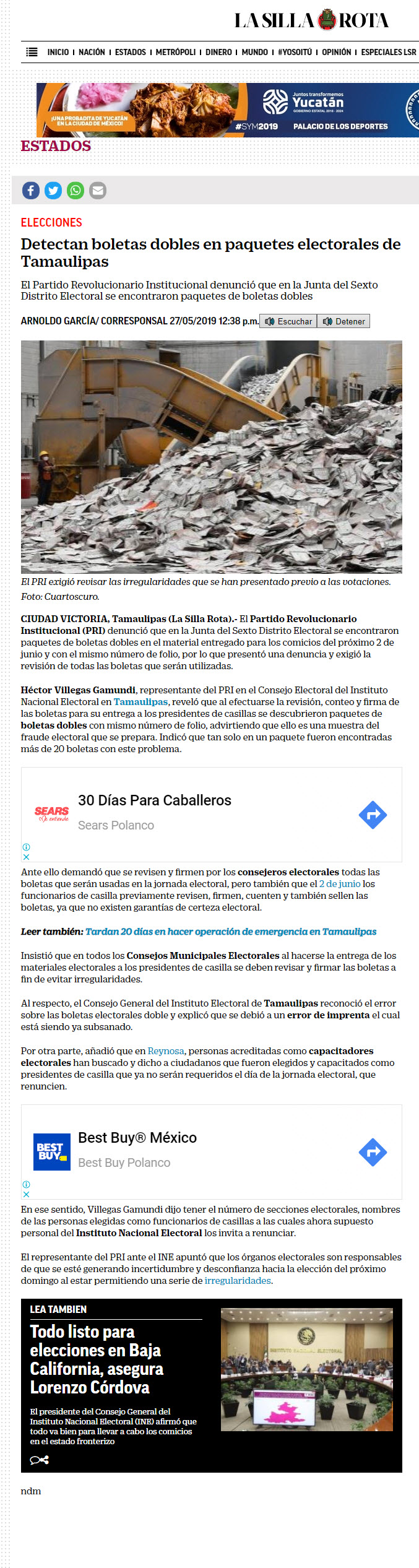419x1568 pixels.
Task: Open the Tamaulipas link in the article
Action: point(140,702)
